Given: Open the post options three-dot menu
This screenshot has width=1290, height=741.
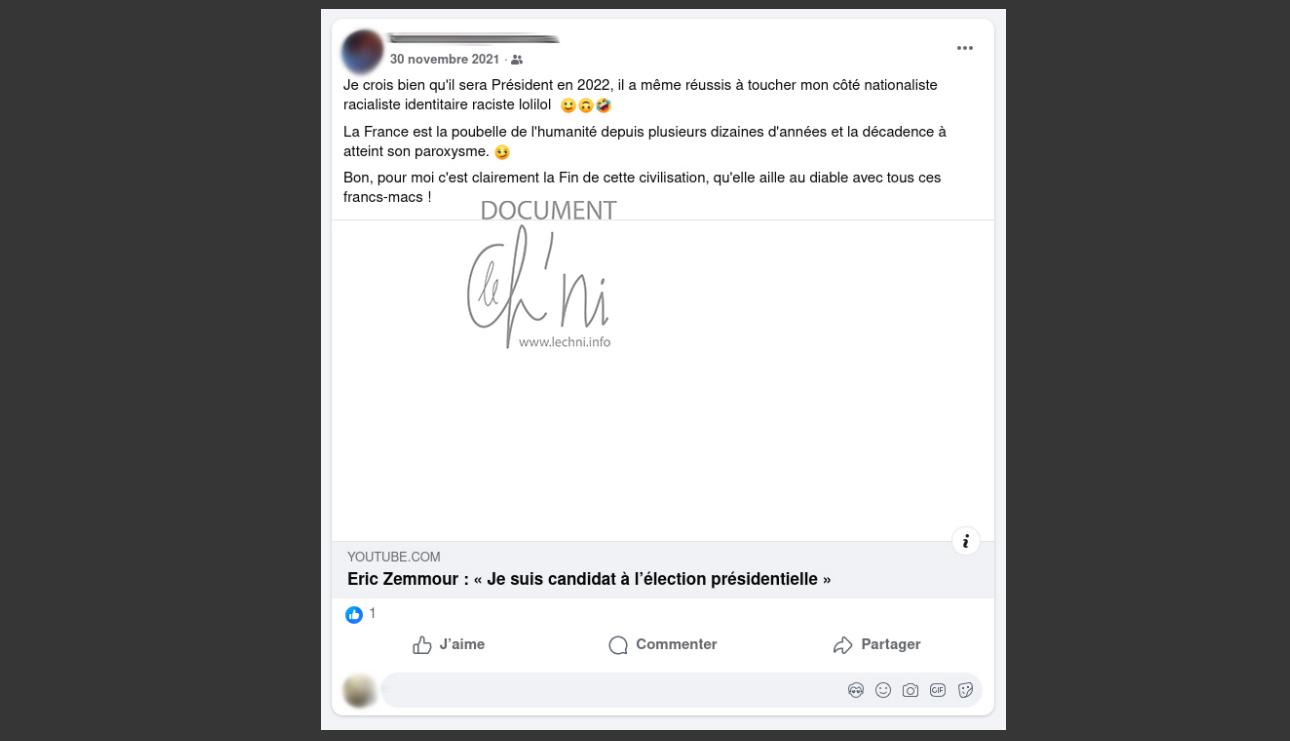Looking at the screenshot, I should [964, 48].
